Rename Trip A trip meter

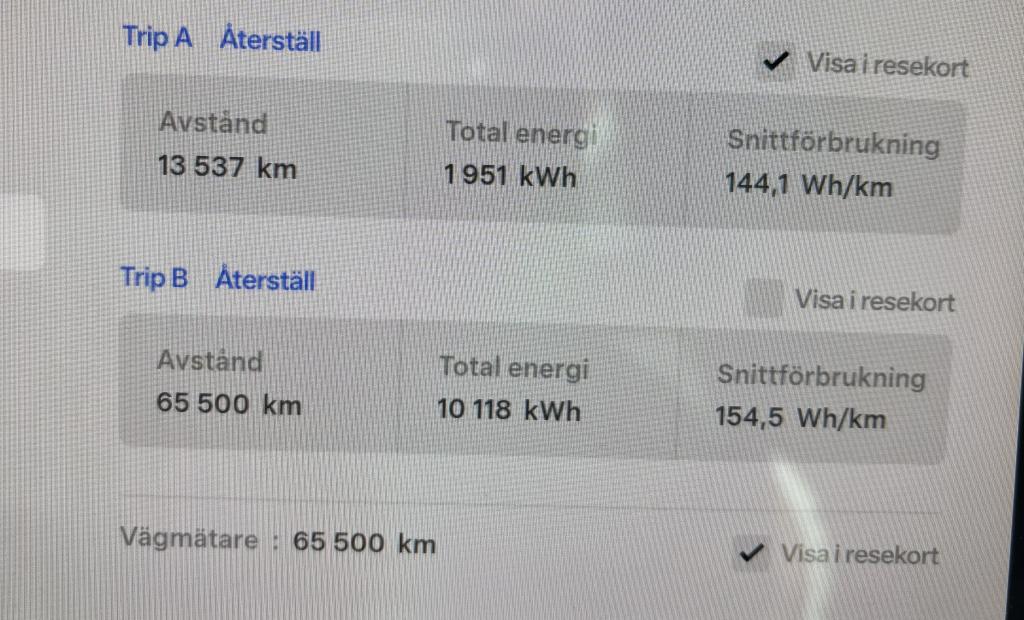(x=157, y=38)
